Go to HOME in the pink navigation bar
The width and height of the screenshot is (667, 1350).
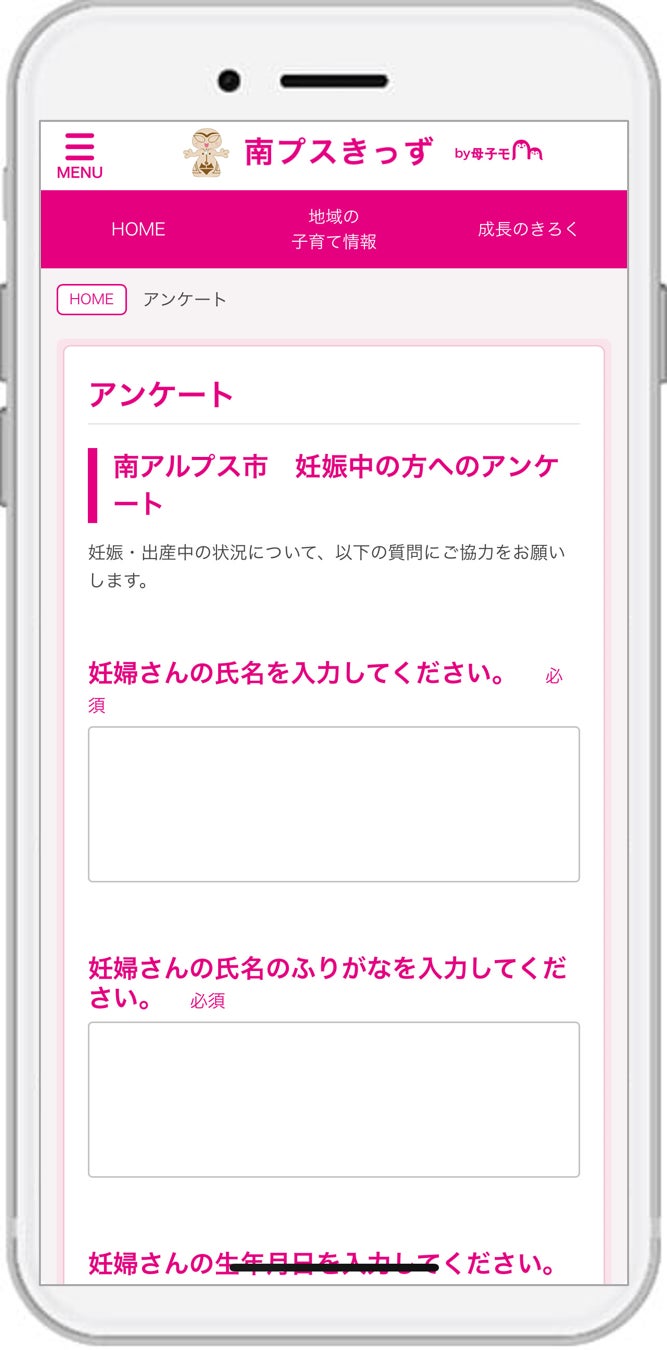[x=138, y=229]
